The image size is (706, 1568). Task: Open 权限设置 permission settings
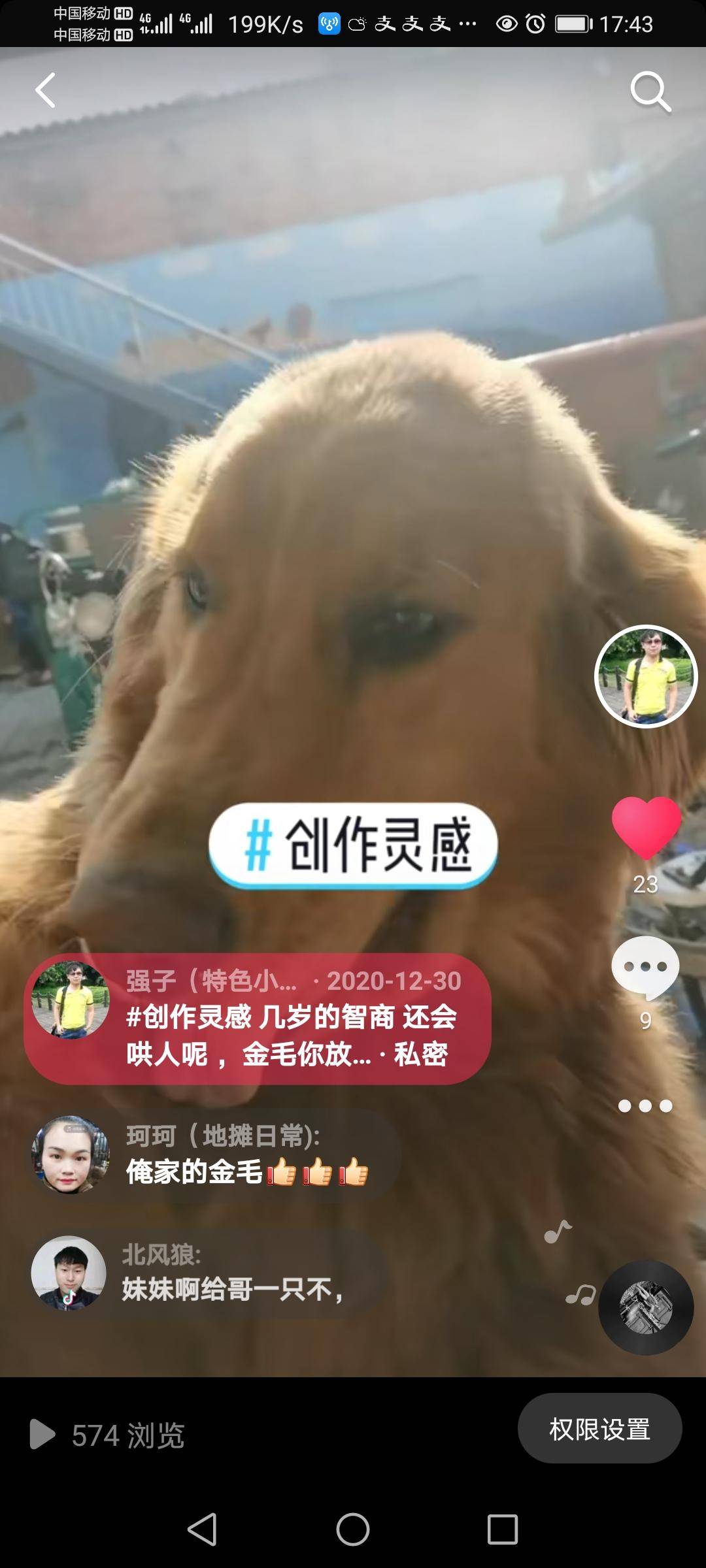(599, 1429)
